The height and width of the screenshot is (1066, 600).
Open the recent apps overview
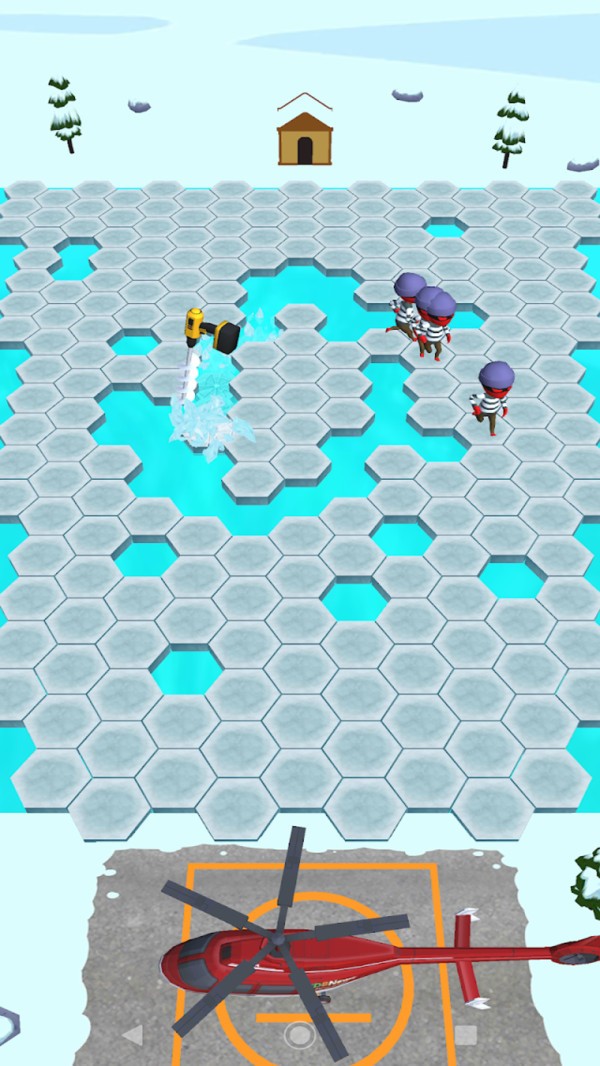(466, 1035)
